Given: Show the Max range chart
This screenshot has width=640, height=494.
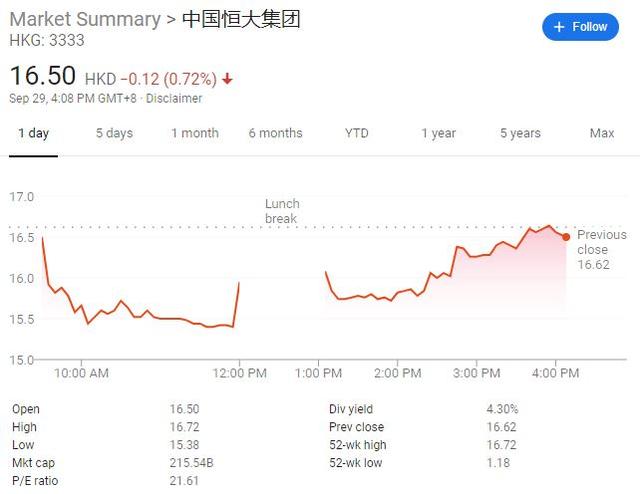Looking at the screenshot, I should coord(602,133).
